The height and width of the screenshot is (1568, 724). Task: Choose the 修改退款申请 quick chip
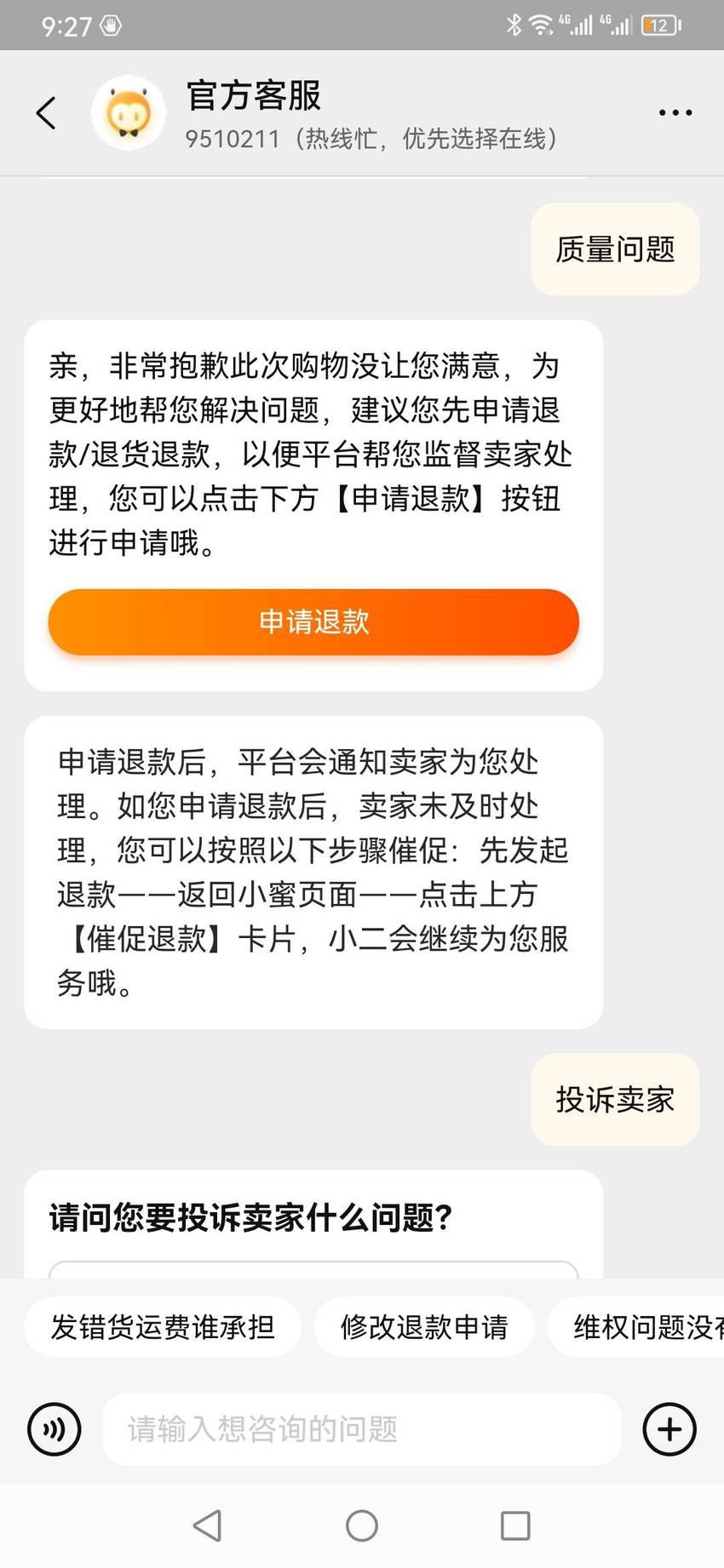(x=424, y=1326)
